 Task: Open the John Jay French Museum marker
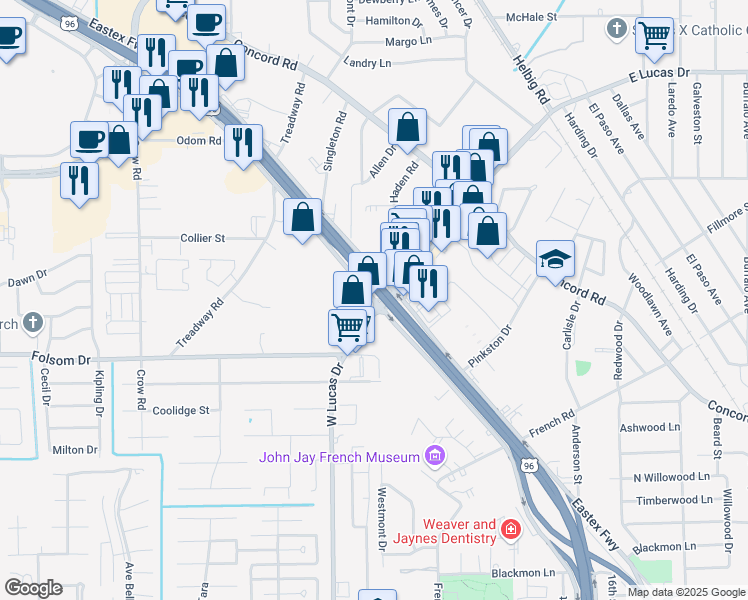[434, 457]
